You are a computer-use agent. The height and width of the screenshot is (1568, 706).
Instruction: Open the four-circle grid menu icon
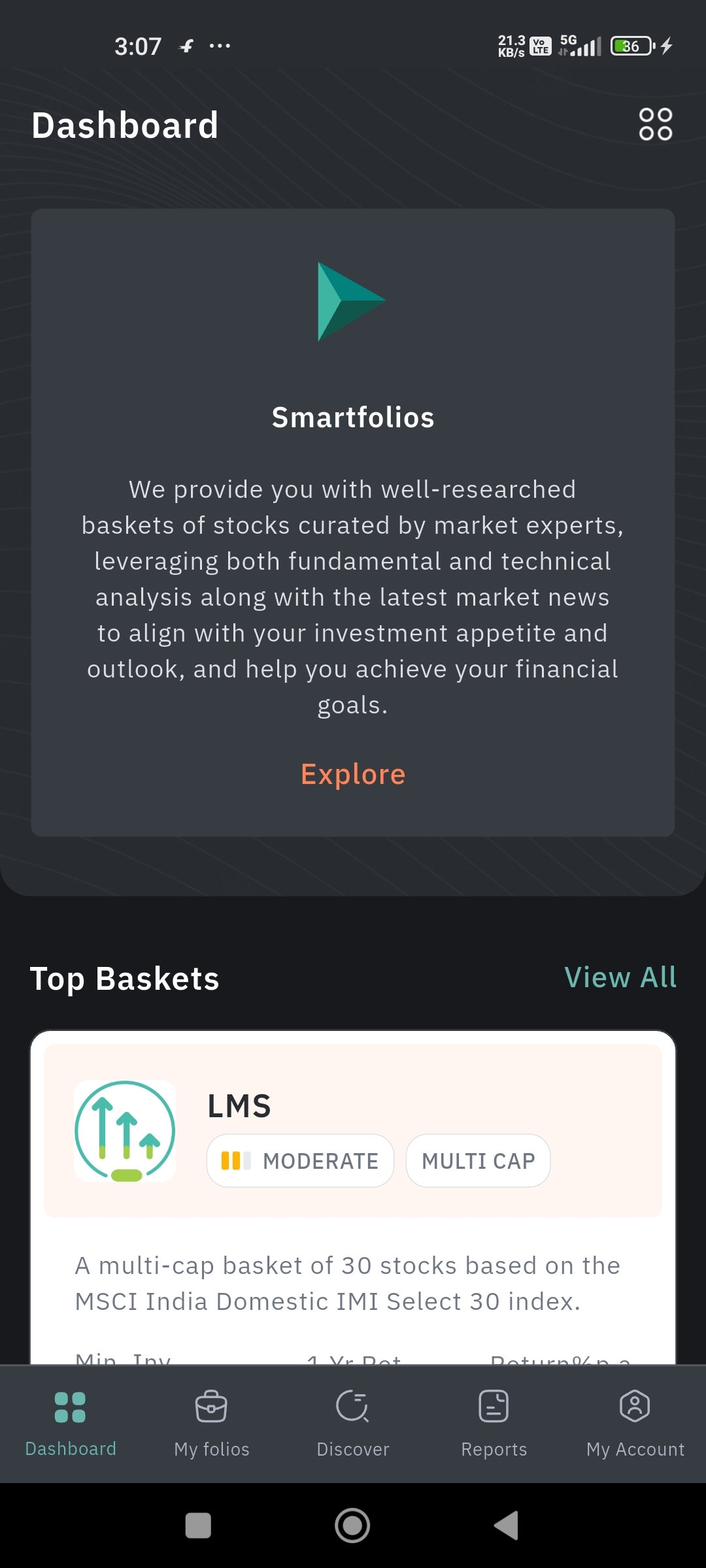click(x=655, y=124)
